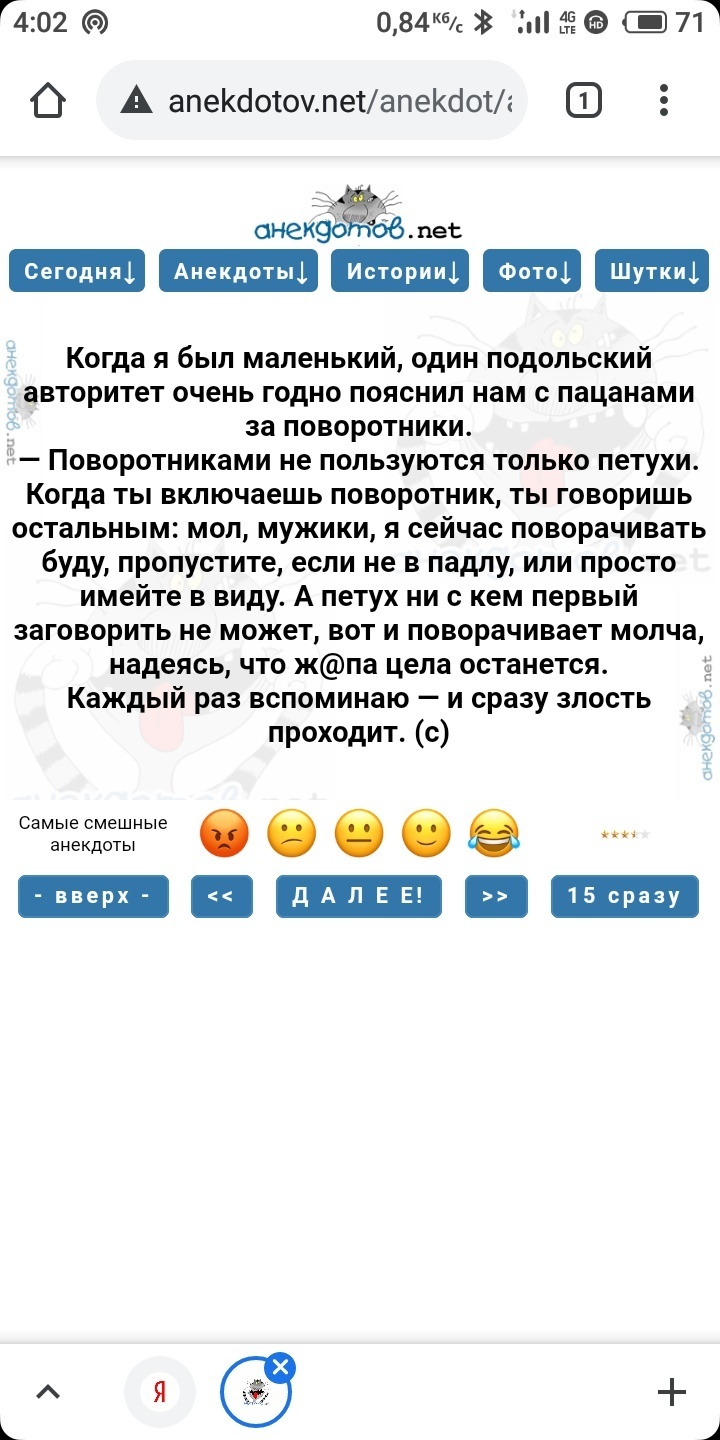720x1440 pixels.
Task: Open the Шутки dropdown
Action: [x=652, y=271]
